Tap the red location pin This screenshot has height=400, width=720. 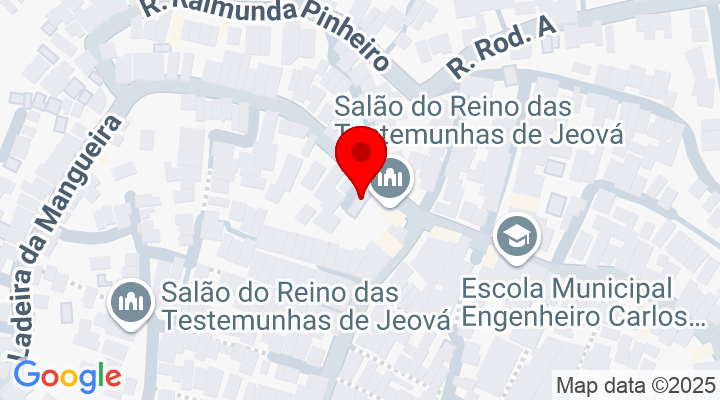point(363,158)
